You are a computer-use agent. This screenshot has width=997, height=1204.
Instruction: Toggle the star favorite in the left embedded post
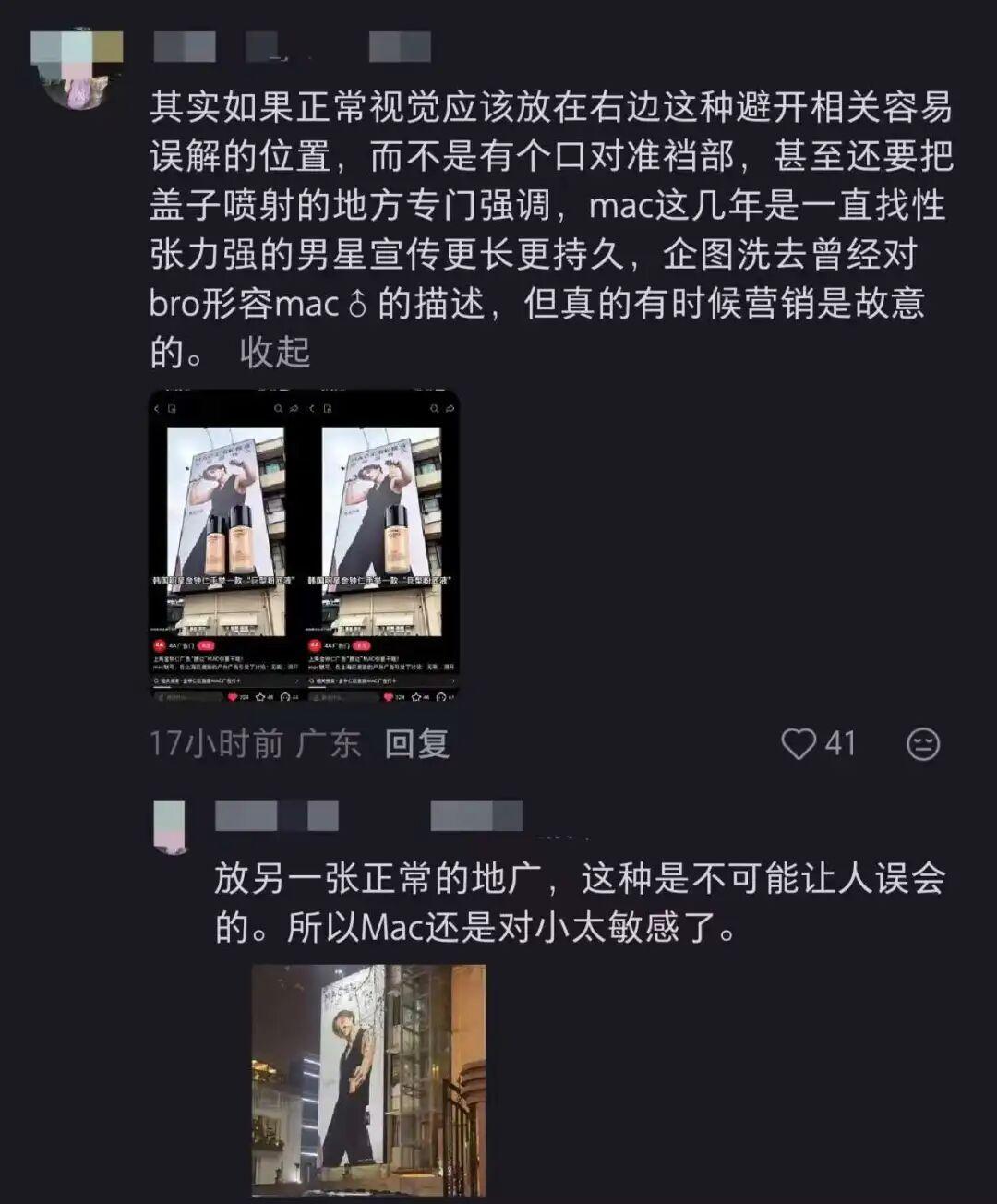[260, 695]
